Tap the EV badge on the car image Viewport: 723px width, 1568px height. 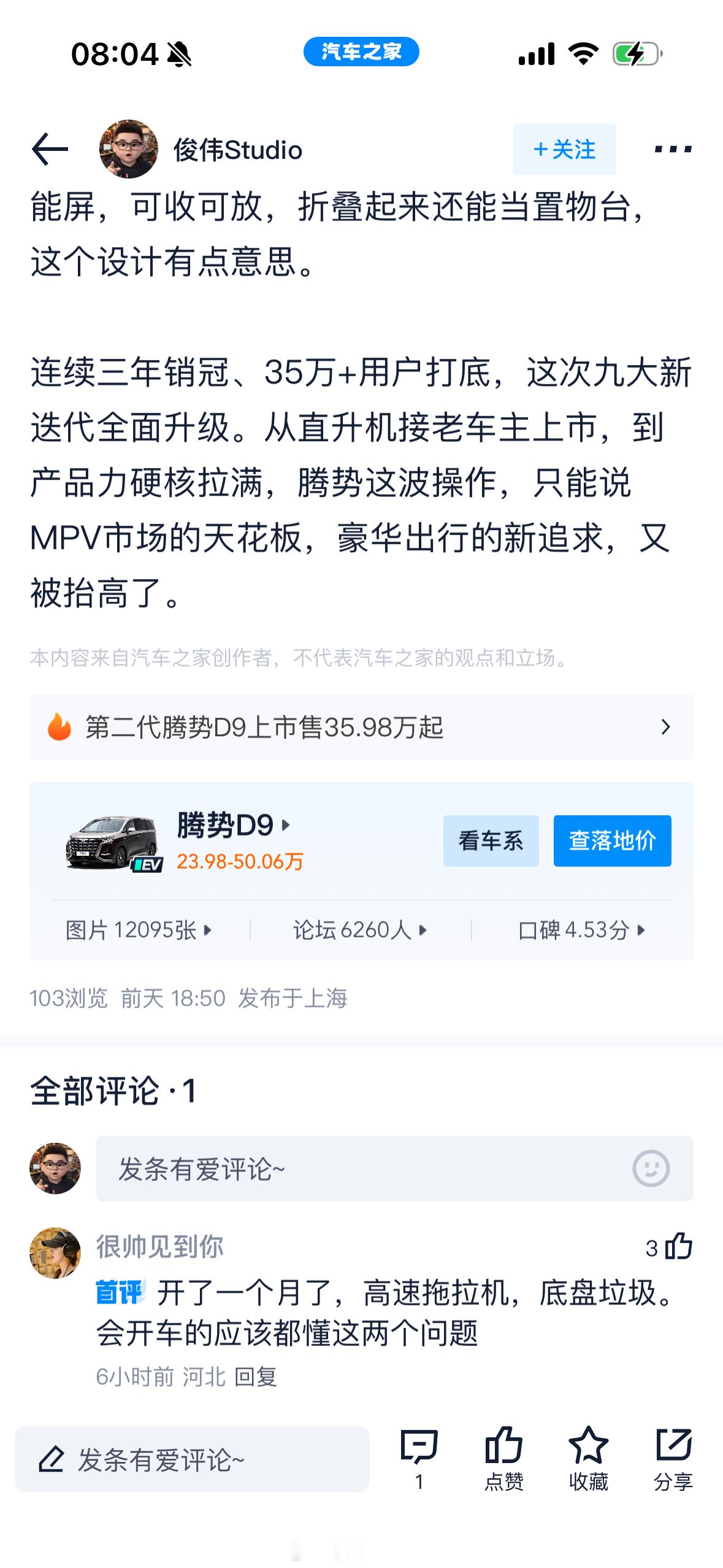(x=147, y=865)
